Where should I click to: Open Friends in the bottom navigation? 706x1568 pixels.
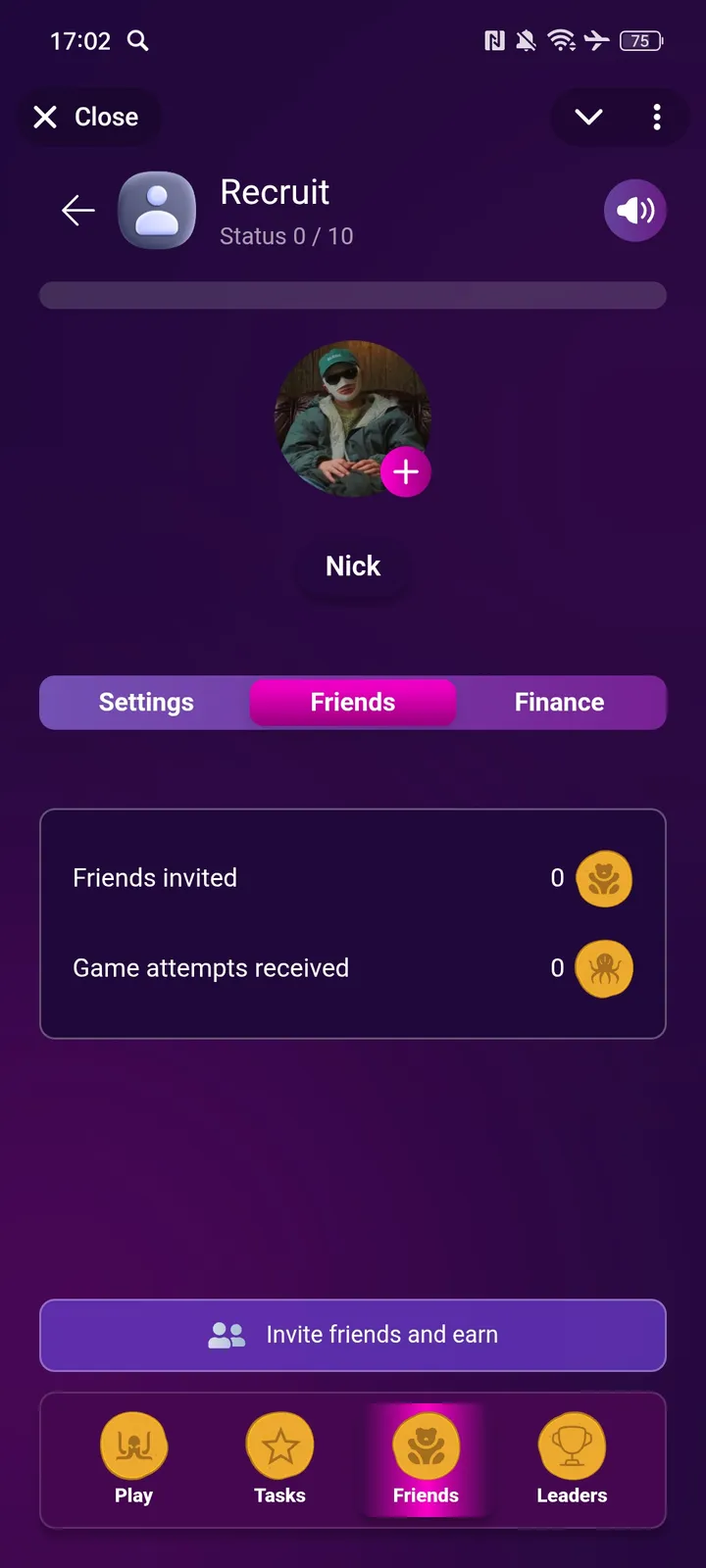(426, 1460)
